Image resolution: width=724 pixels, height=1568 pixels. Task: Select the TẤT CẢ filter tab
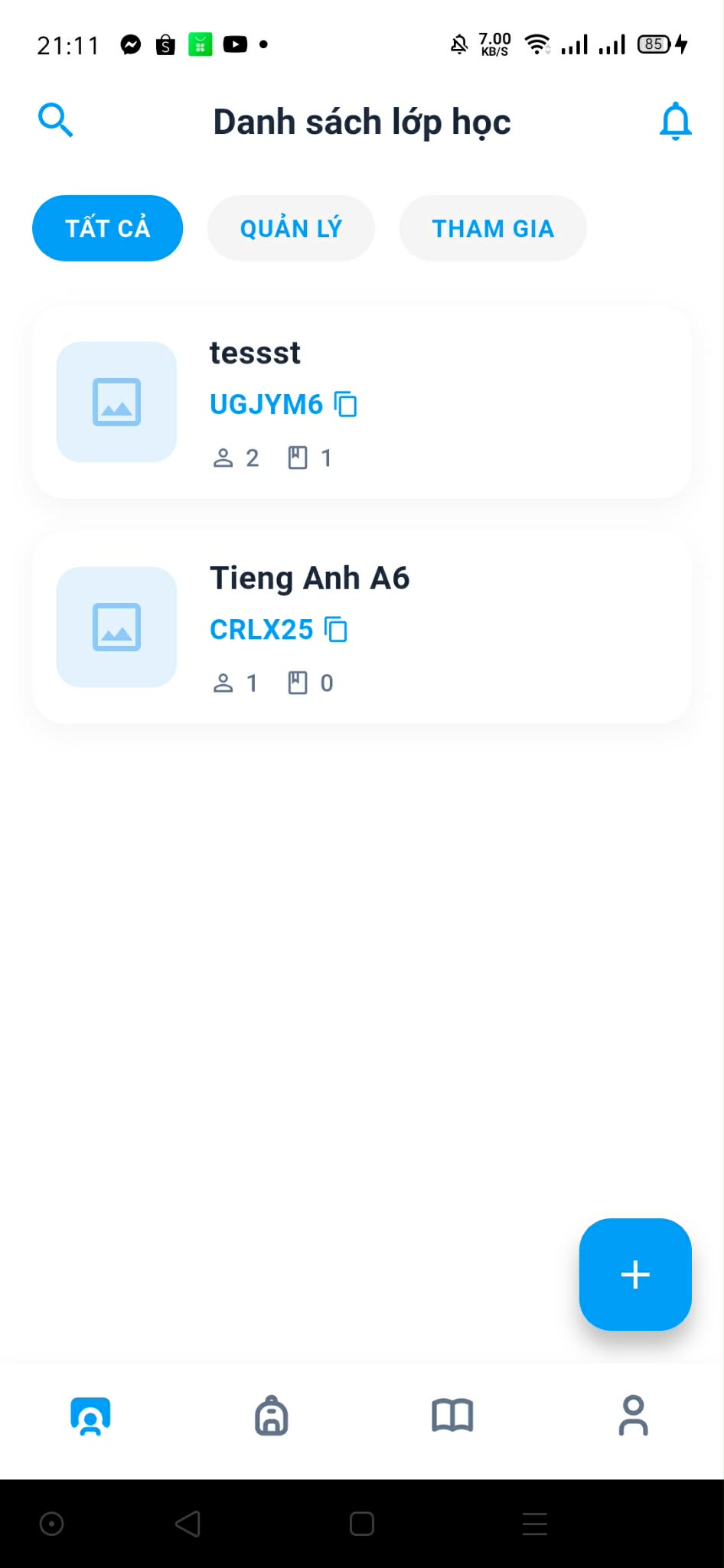(x=107, y=227)
